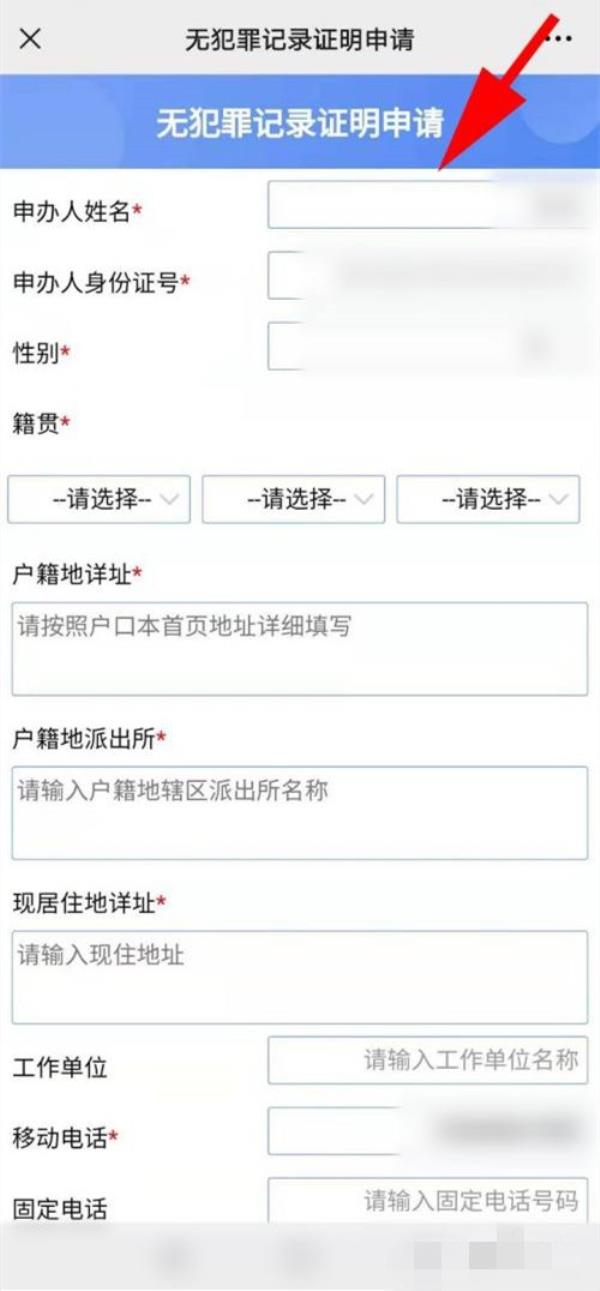The width and height of the screenshot is (600, 1291).
Task: Close the 无犯罪记录证明申请 page
Action: [x=31, y=39]
